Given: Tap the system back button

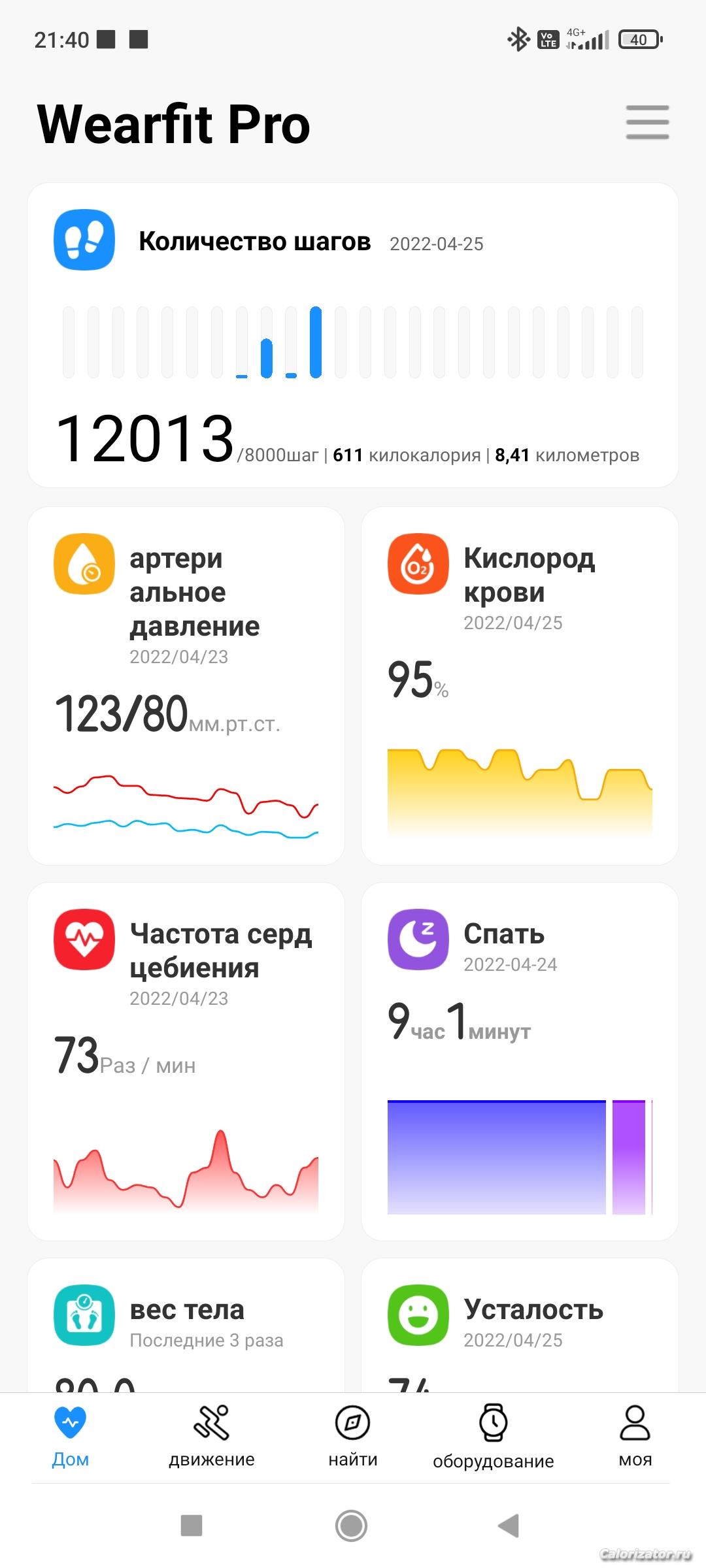Looking at the screenshot, I should (x=509, y=1526).
